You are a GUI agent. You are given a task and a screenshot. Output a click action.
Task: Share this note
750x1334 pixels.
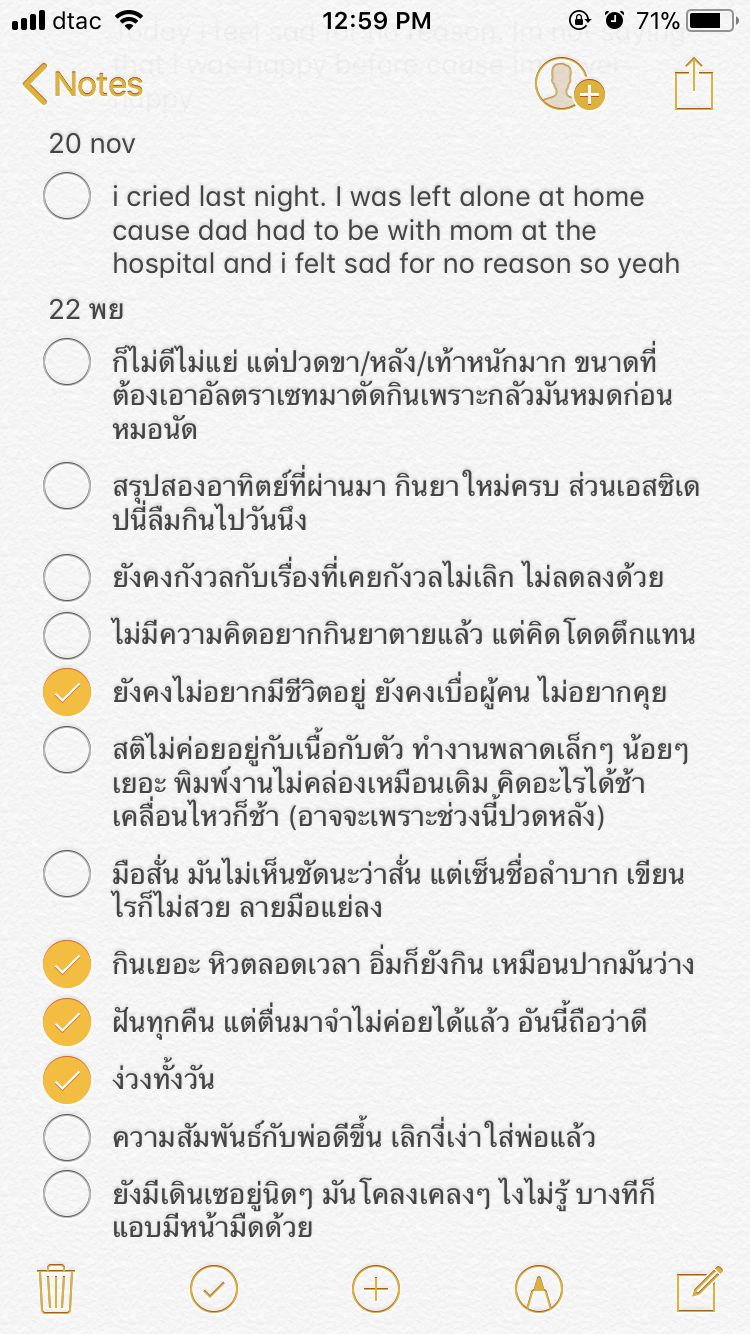(x=693, y=85)
